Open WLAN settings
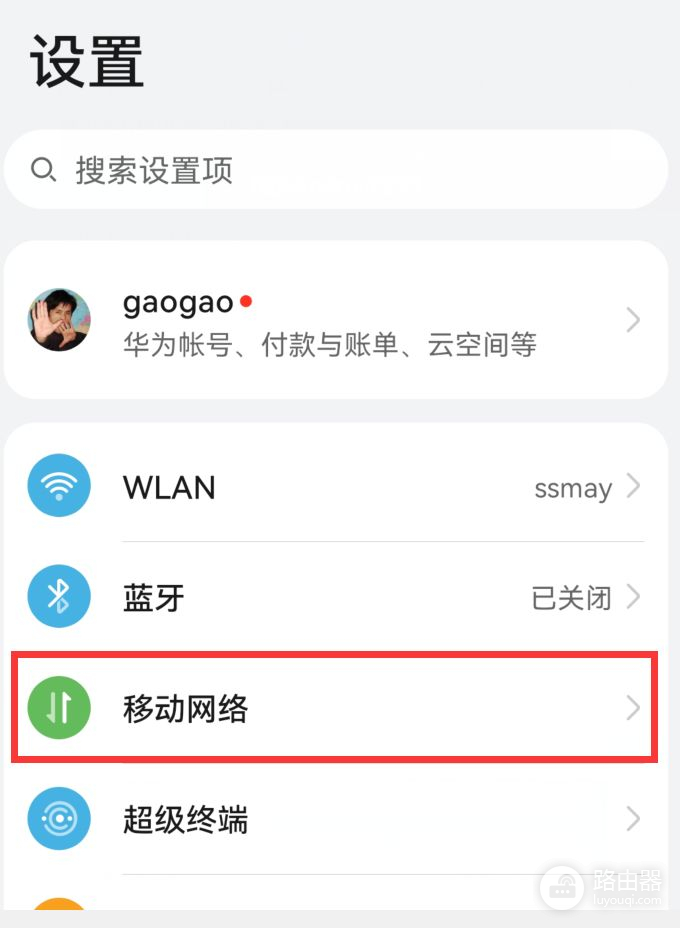Screen dimensions: 680x928 (x=336, y=488)
